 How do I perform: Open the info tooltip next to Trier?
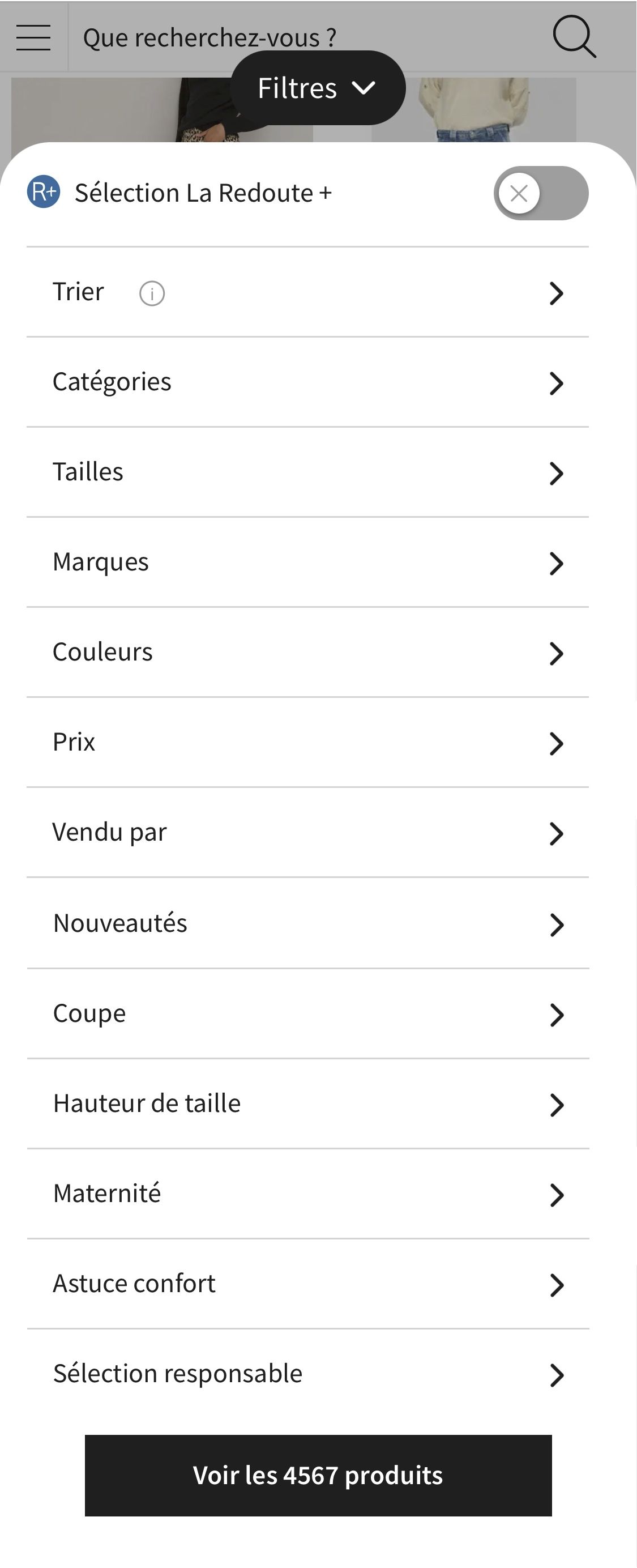coord(151,293)
